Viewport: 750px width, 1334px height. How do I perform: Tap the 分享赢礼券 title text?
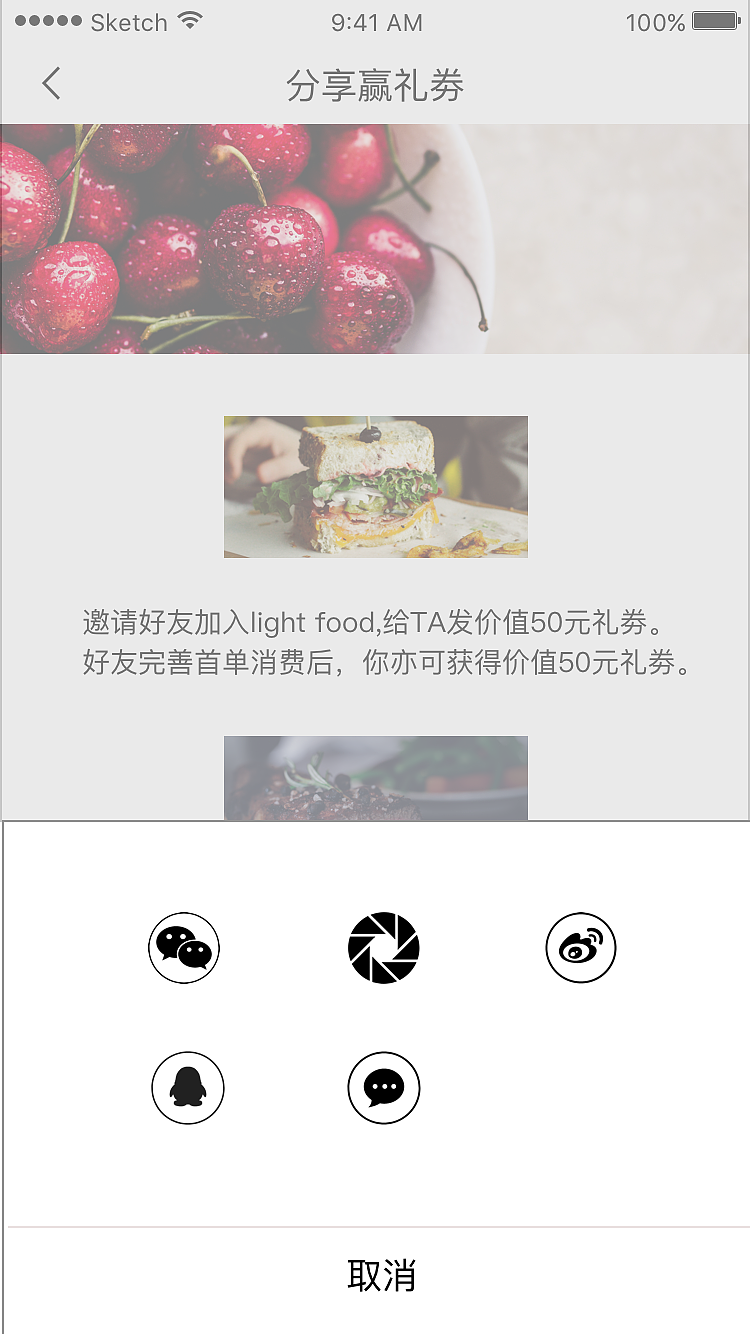[375, 86]
